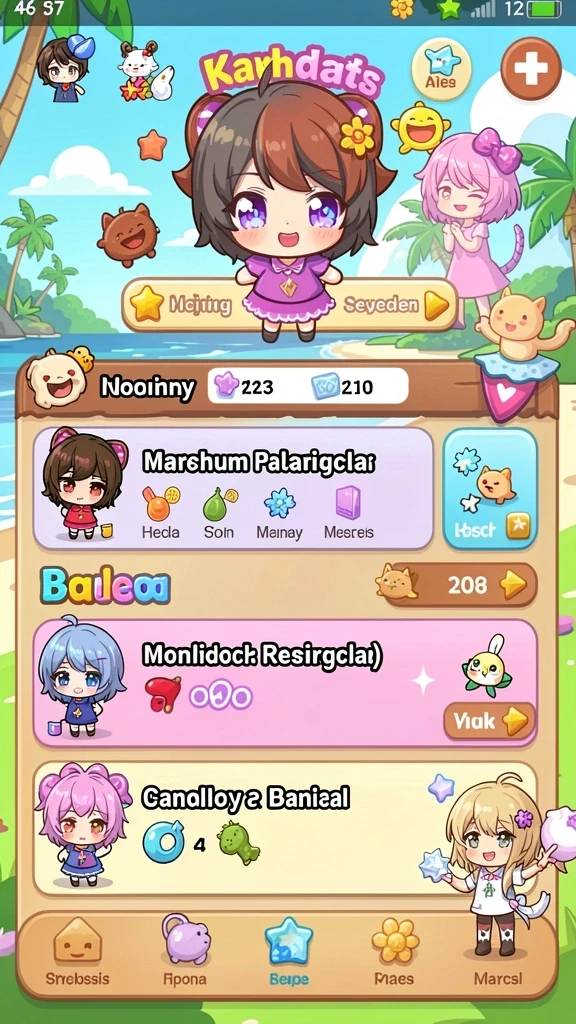Select the Berpe star tab
576x1024 pixels.
pyautogui.click(x=289, y=952)
